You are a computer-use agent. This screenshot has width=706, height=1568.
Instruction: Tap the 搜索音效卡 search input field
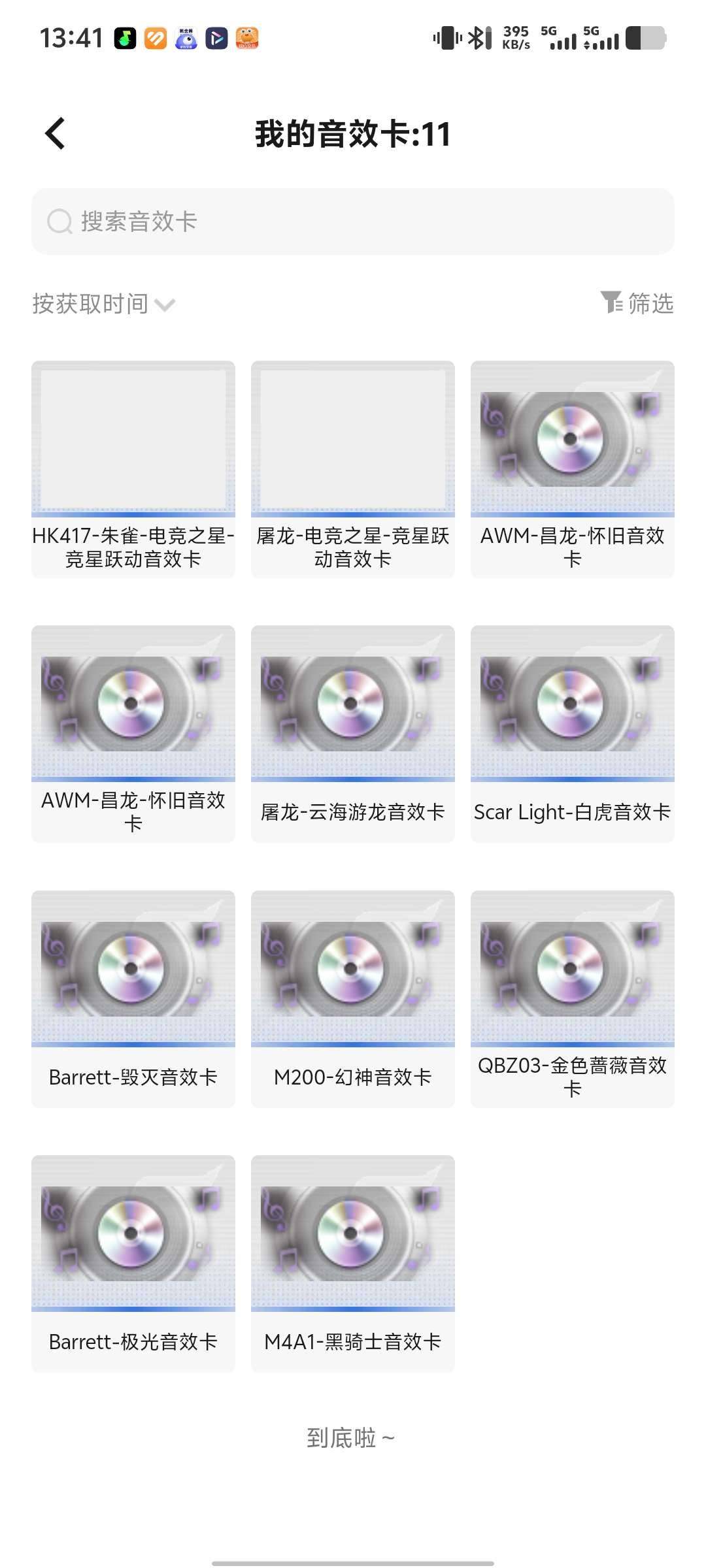tap(353, 221)
